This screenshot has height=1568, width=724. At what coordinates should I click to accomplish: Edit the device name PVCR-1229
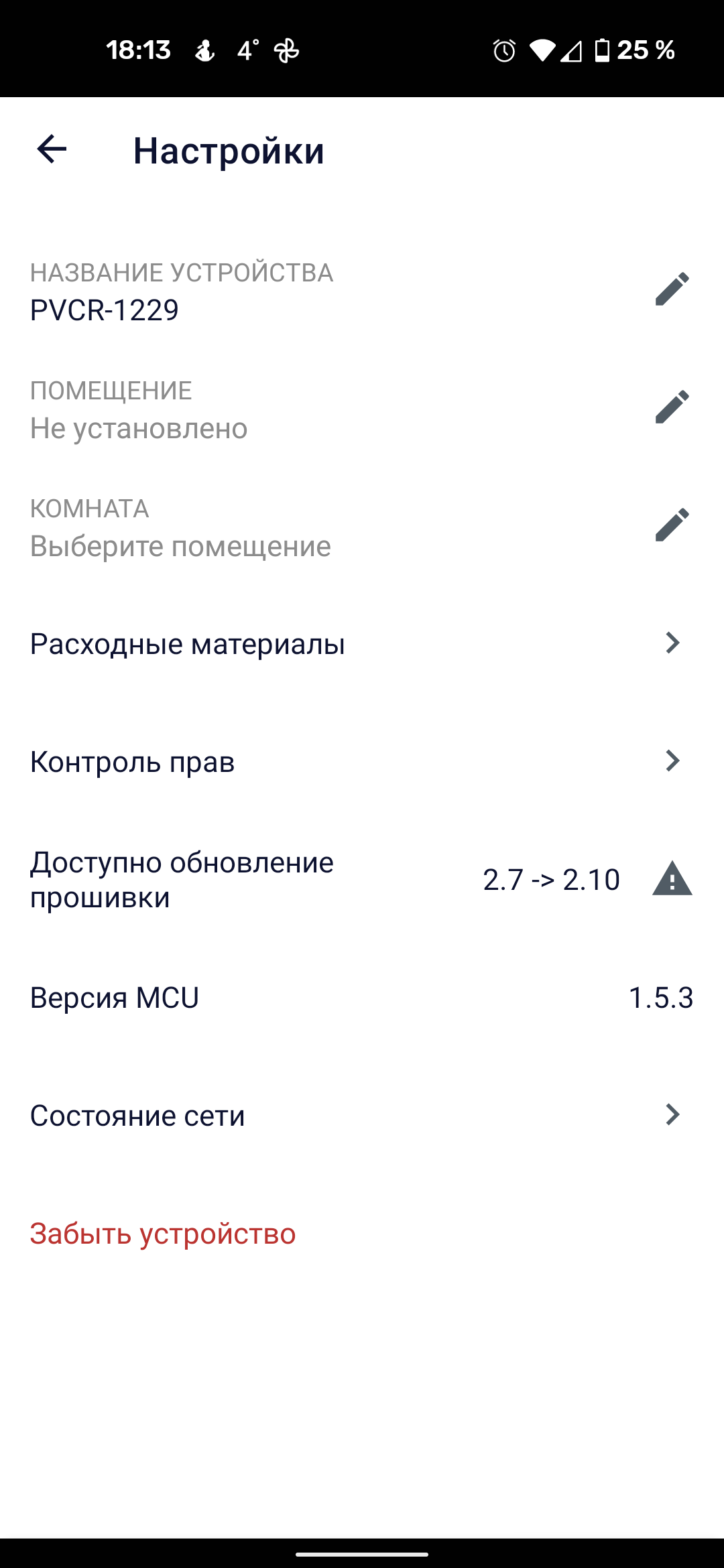pyautogui.click(x=672, y=289)
